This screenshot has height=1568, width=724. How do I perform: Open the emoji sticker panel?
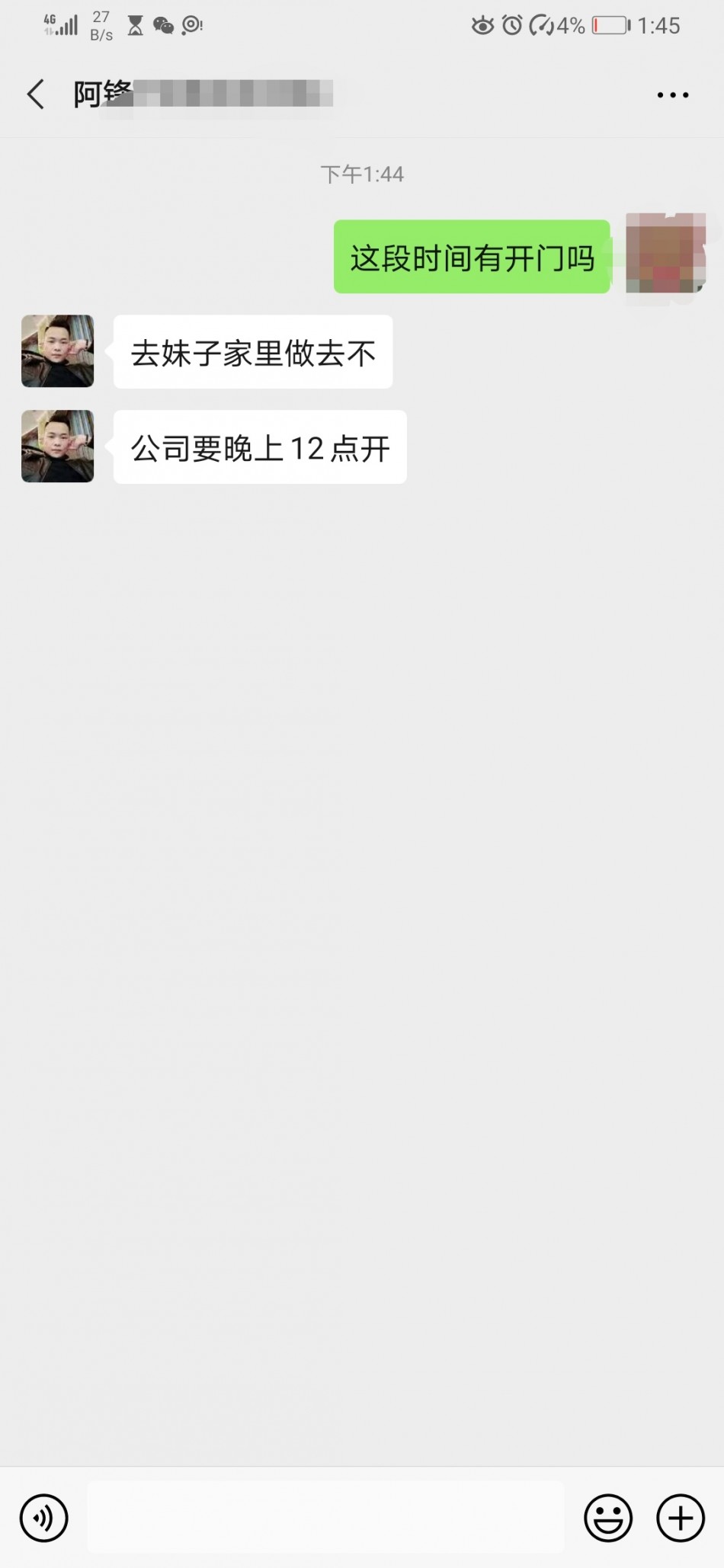pos(607,1517)
